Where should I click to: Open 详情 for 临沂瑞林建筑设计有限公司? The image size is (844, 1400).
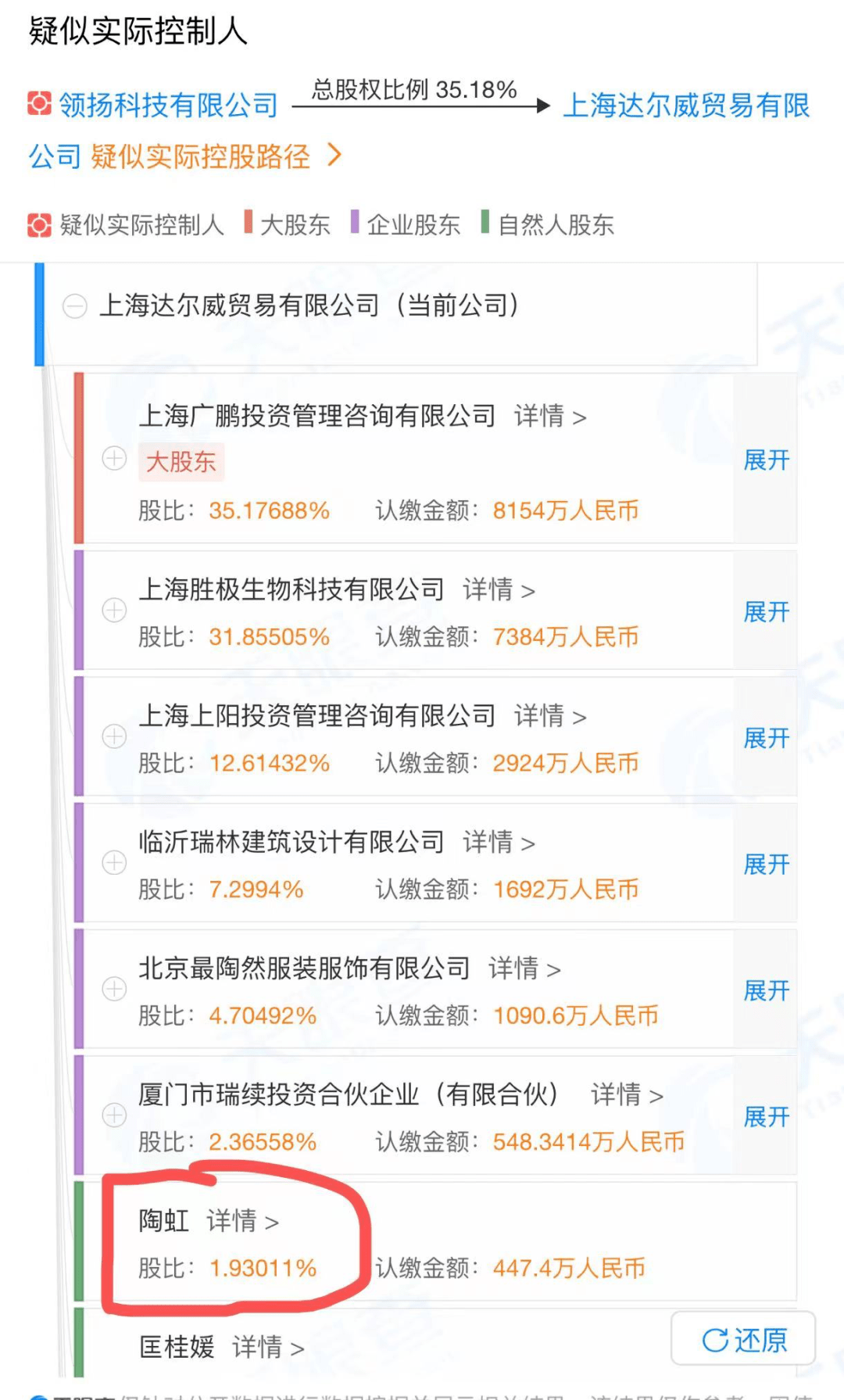[x=499, y=842]
